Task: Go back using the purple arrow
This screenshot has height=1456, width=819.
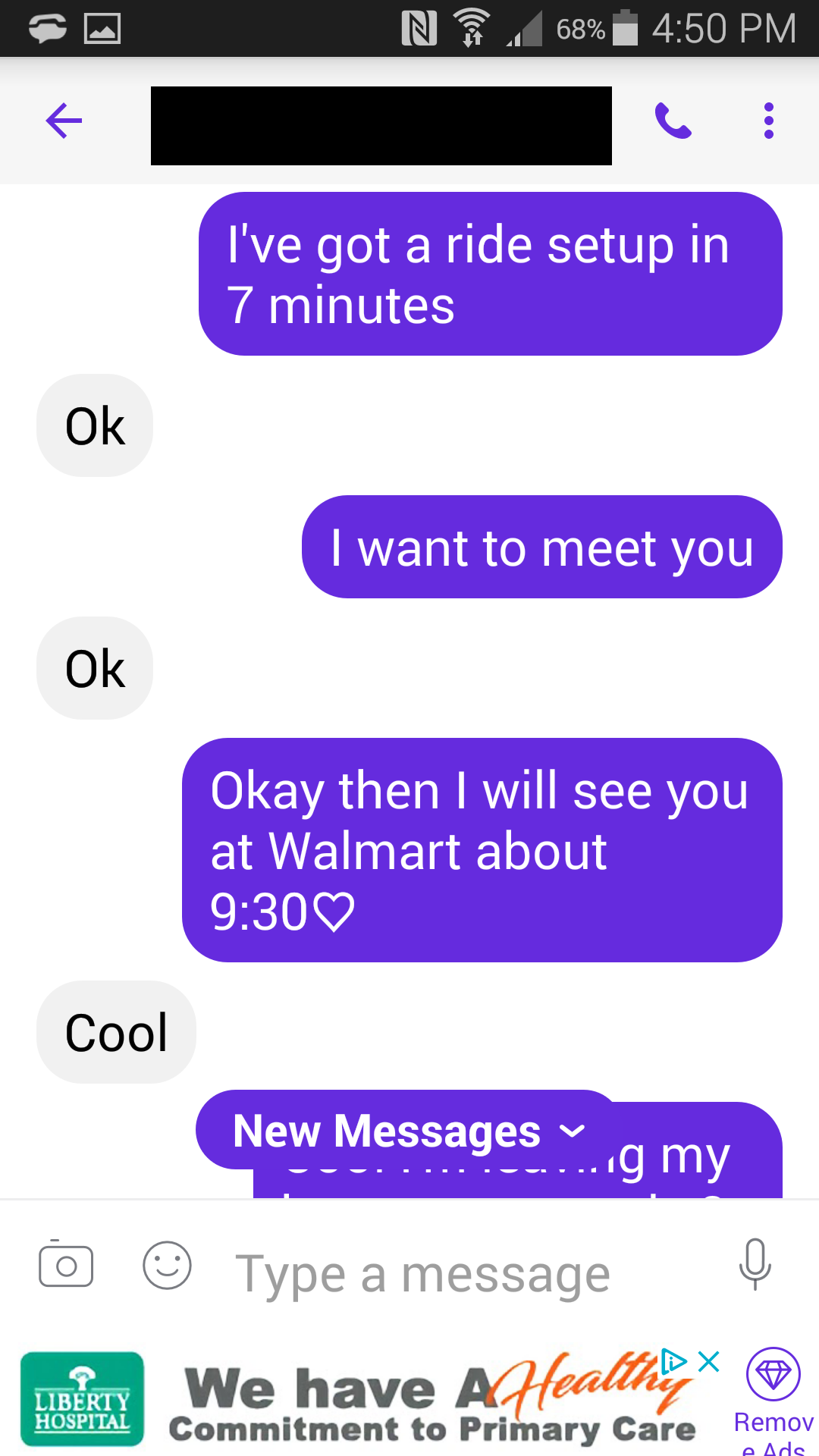Action: click(x=64, y=121)
